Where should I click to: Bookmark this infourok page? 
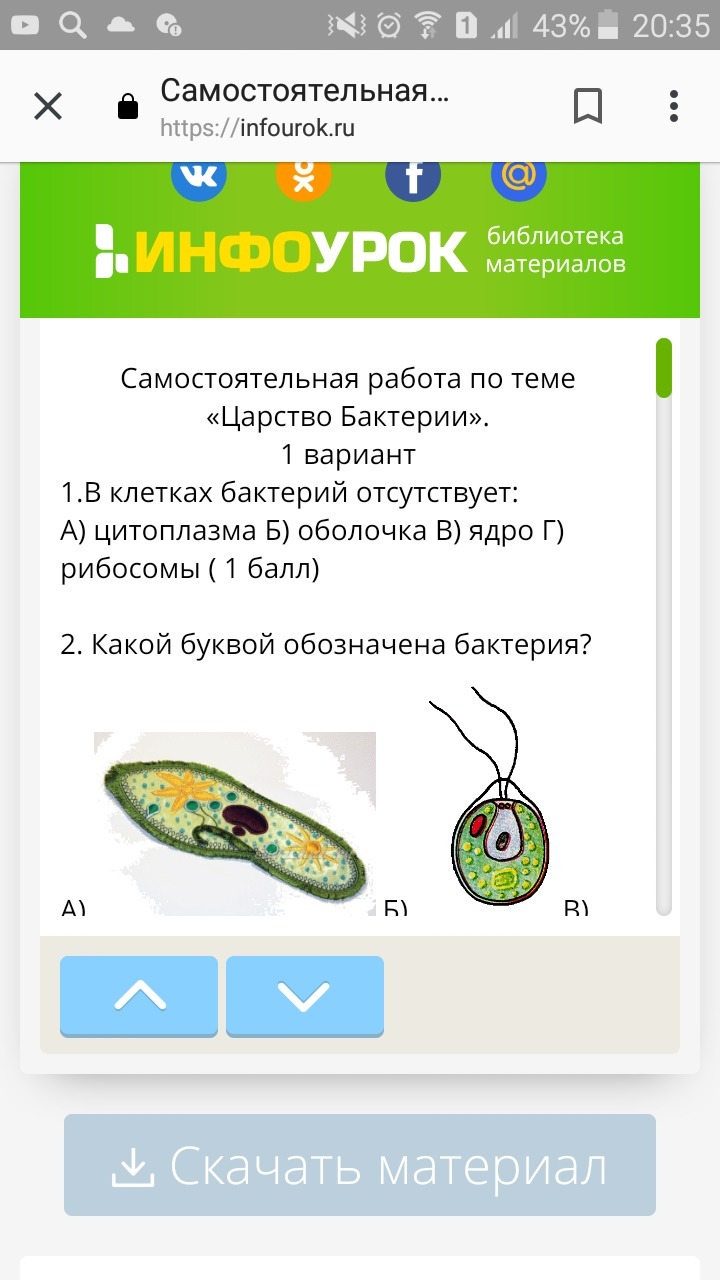tap(588, 106)
